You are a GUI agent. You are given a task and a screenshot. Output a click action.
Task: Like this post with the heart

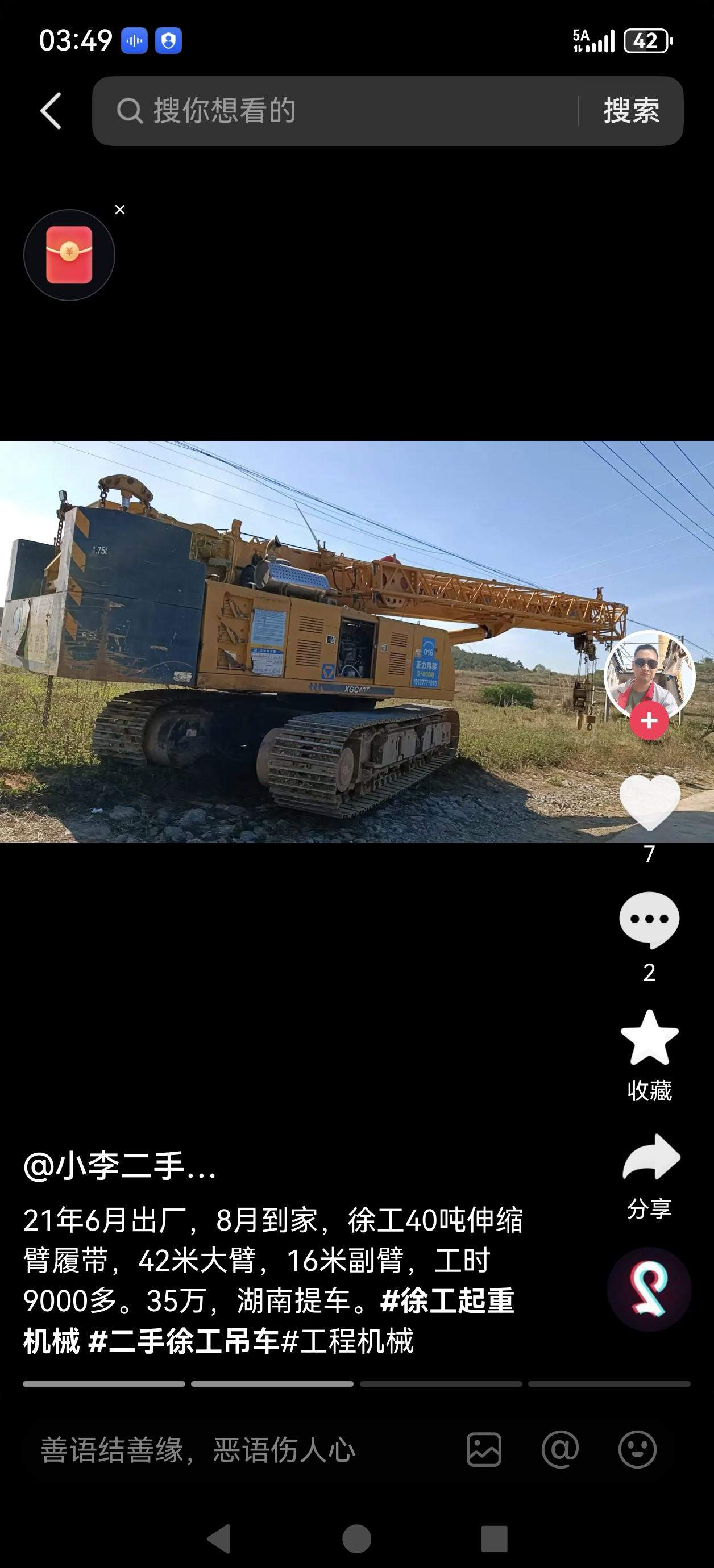(x=649, y=803)
